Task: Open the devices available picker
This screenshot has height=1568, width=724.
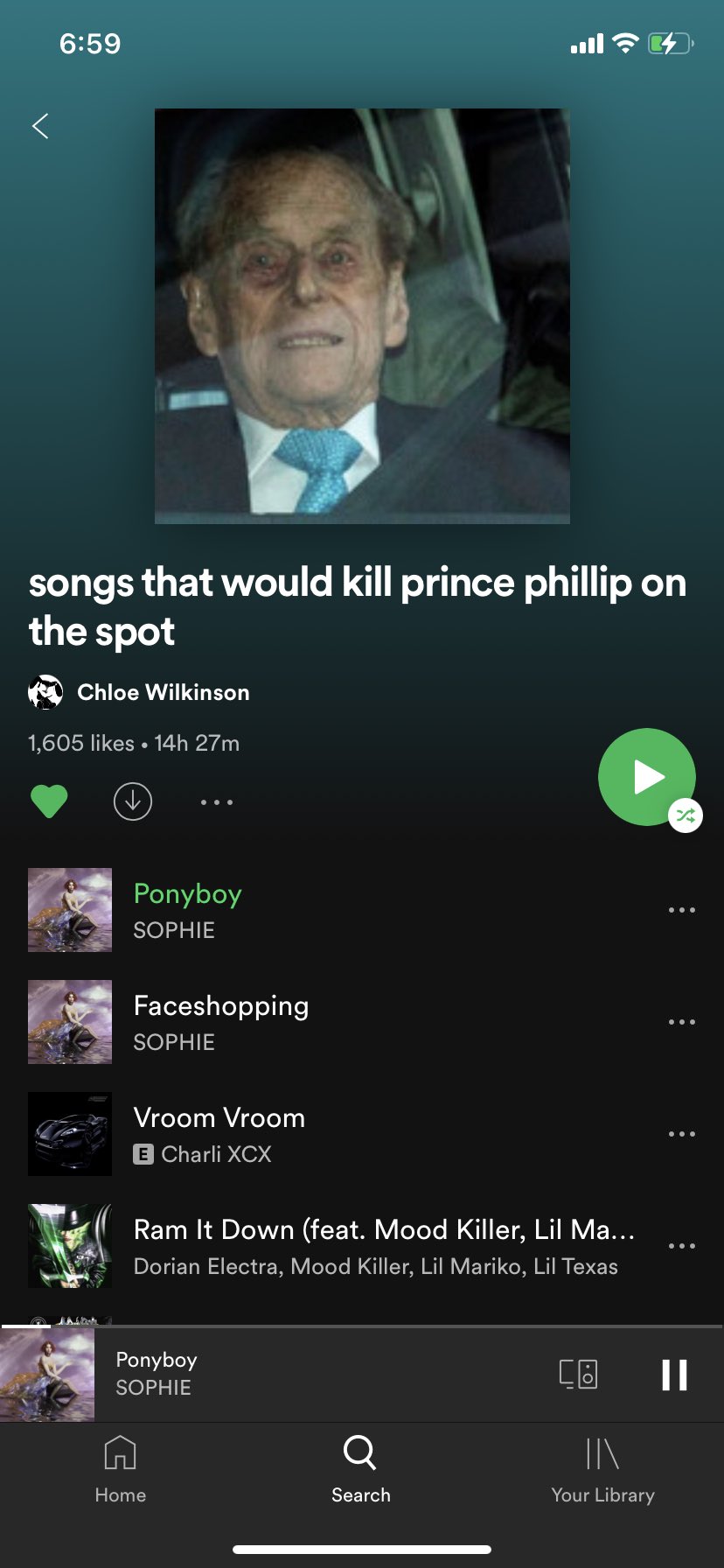Action: point(578,1374)
